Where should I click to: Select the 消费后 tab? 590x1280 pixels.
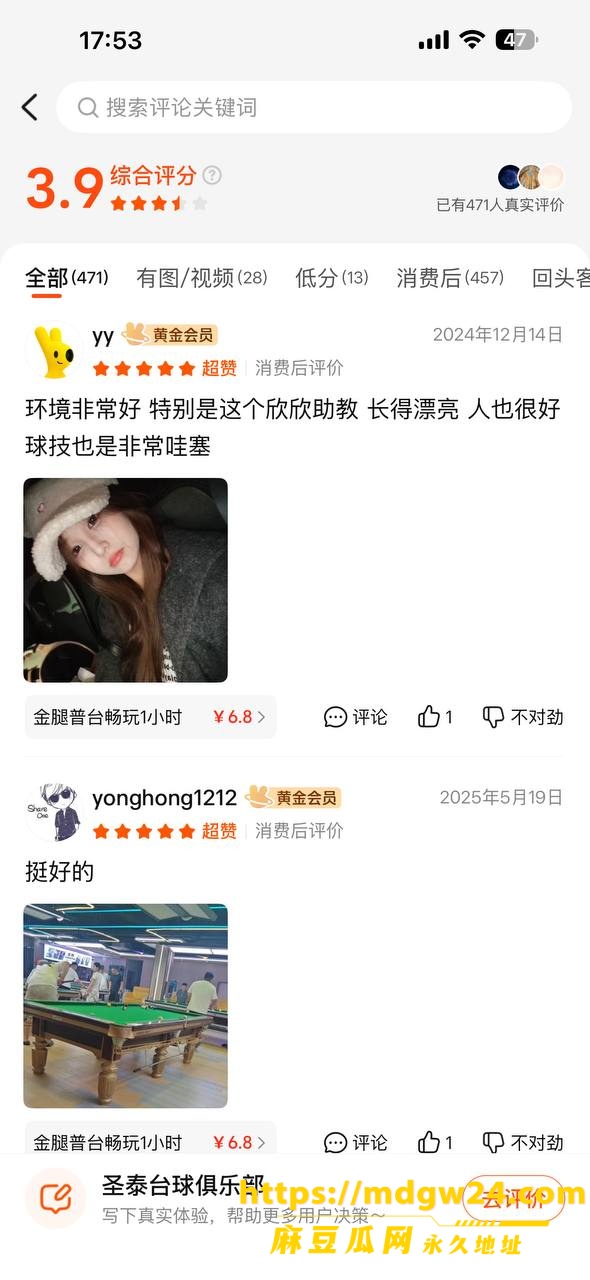(450, 277)
